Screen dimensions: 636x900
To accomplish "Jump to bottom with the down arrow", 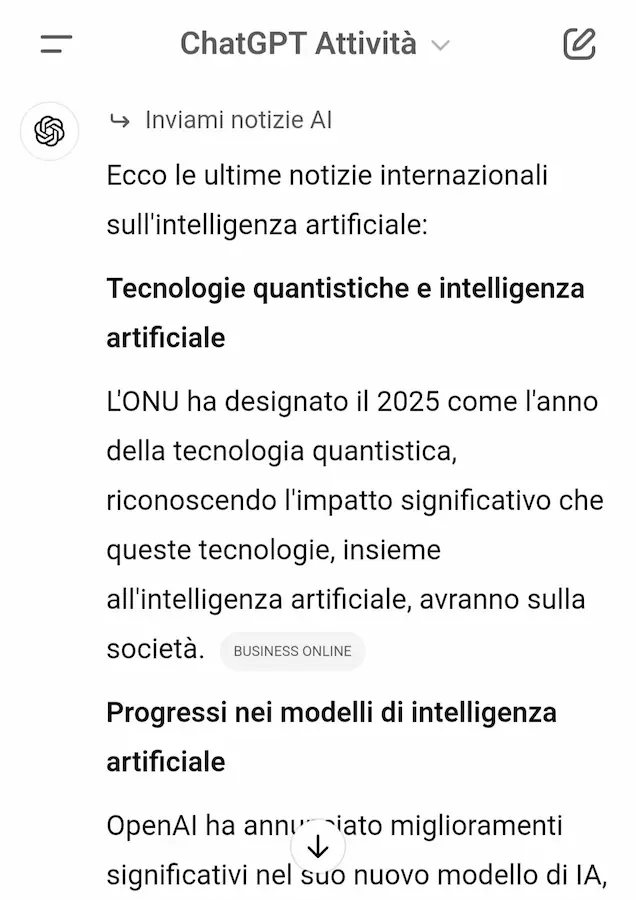I will click(318, 846).
